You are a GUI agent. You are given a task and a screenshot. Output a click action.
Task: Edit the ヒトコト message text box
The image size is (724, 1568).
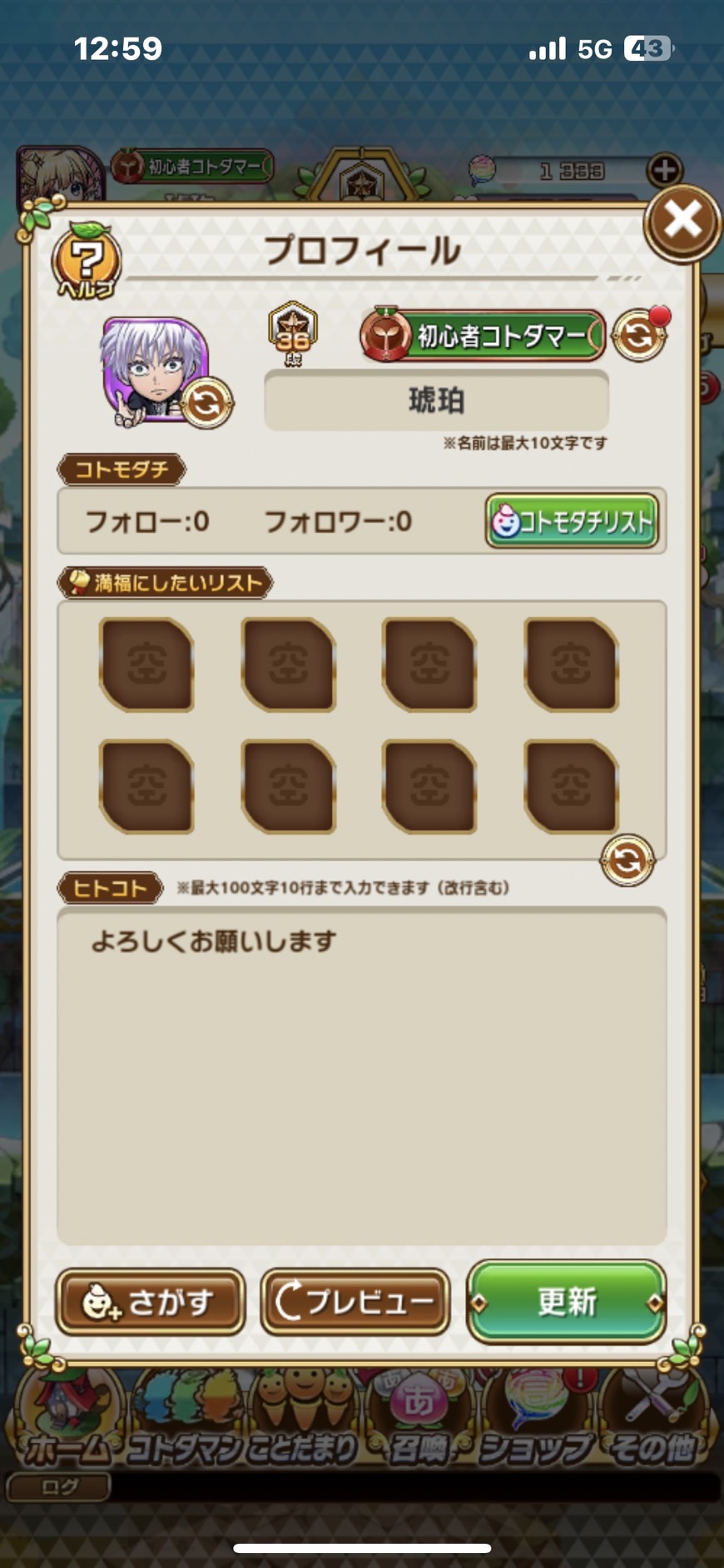[361, 1074]
